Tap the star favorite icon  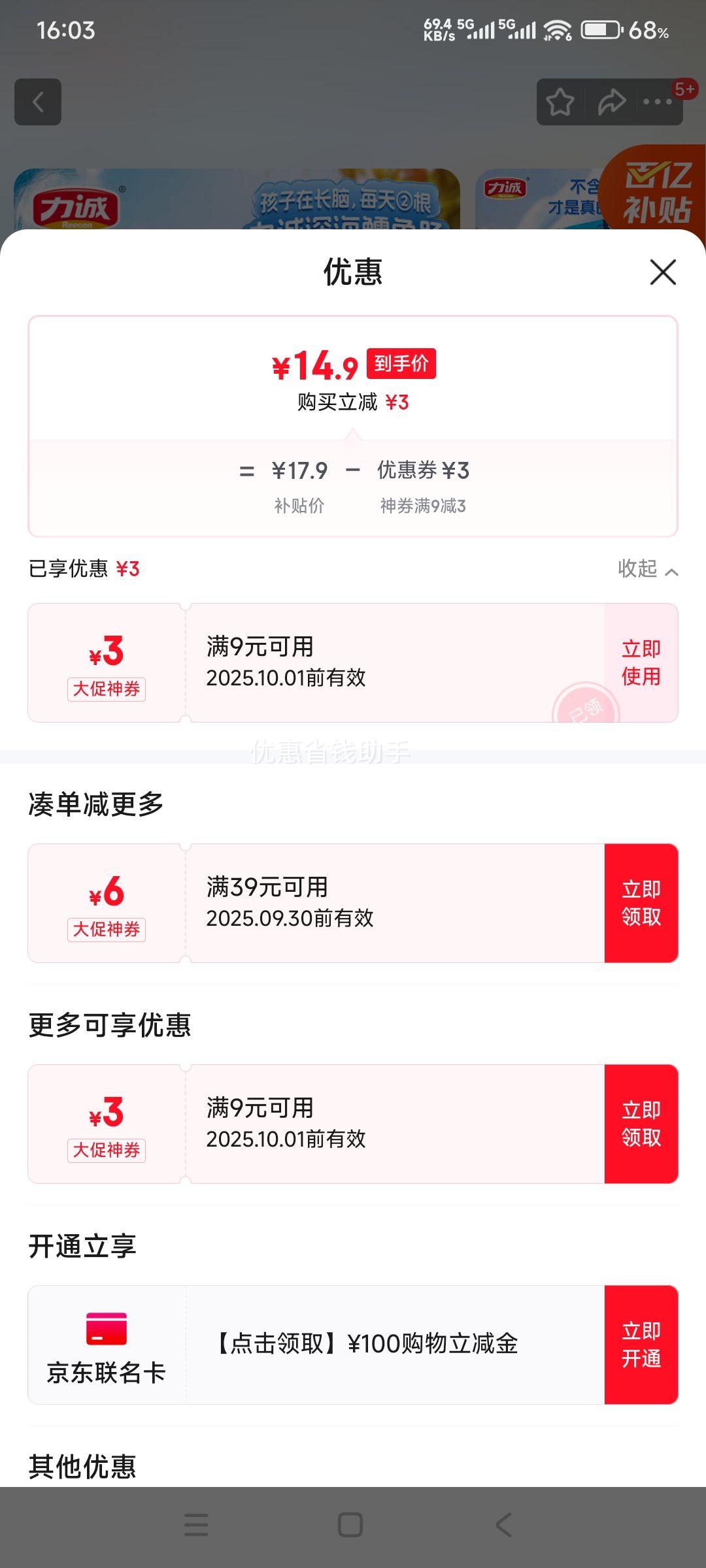pos(561,101)
